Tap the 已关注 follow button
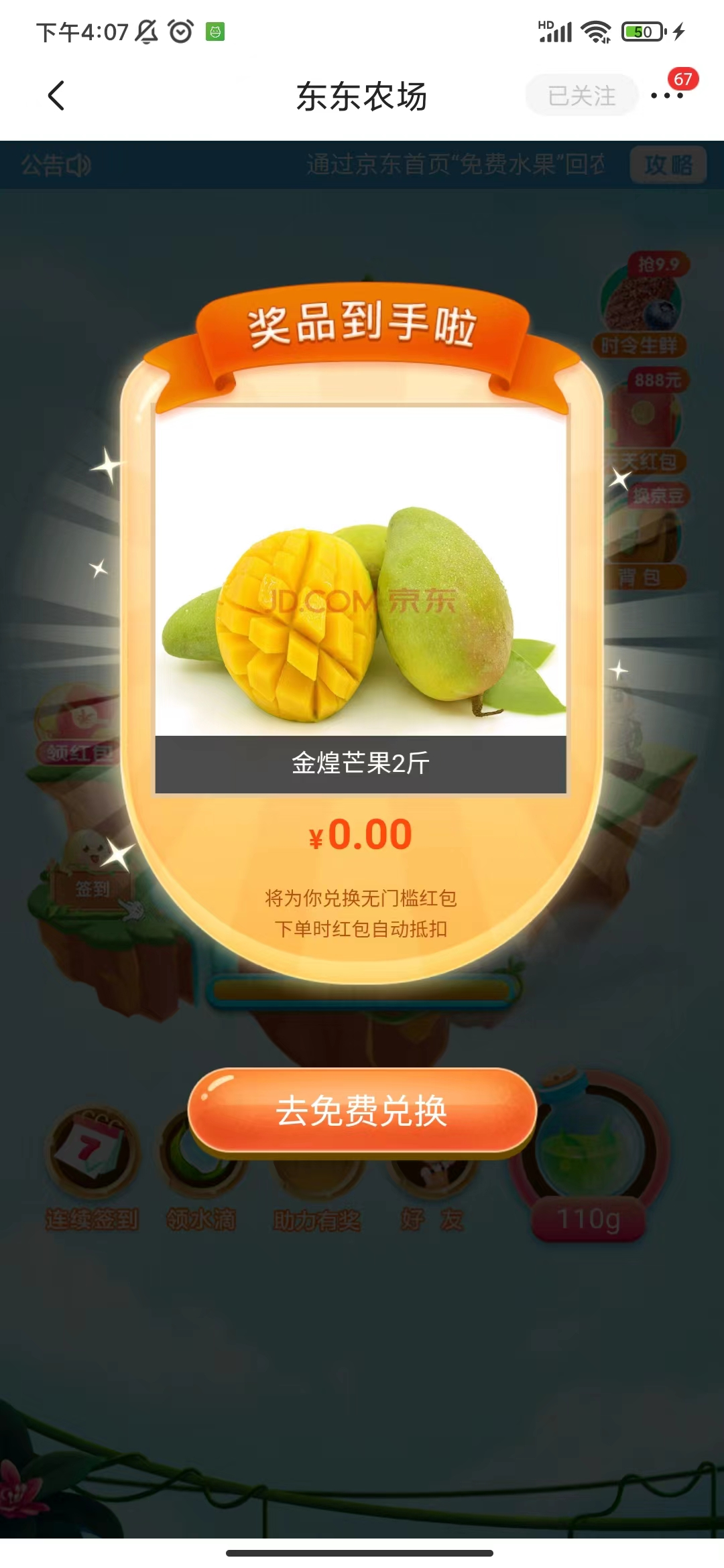Viewport: 724px width, 1568px height. pyautogui.click(x=581, y=96)
